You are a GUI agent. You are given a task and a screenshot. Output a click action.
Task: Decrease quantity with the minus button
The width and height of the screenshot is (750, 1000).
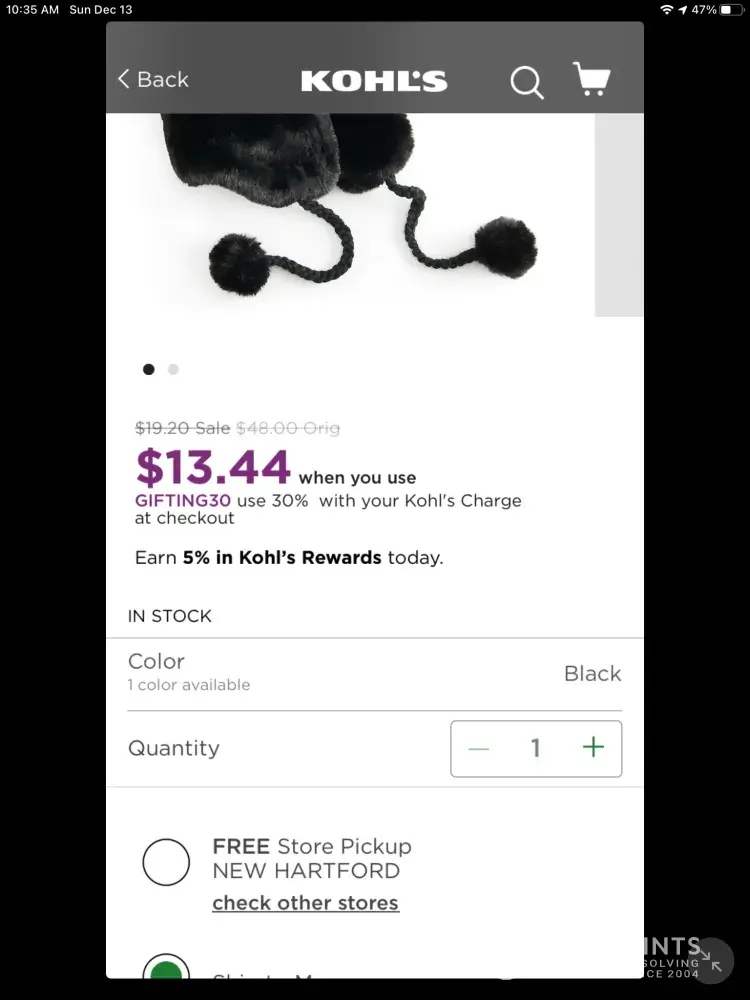(479, 748)
